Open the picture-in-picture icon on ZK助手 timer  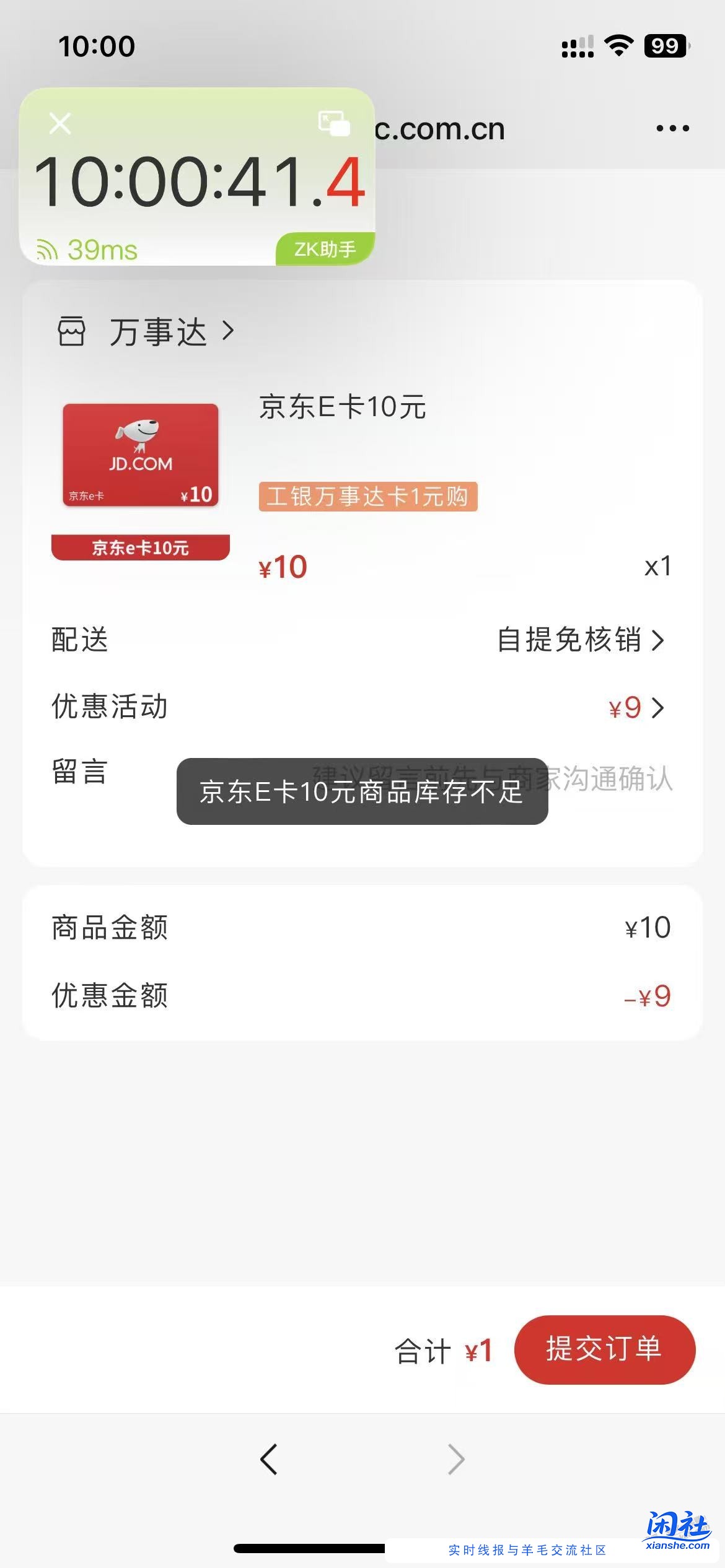[x=333, y=123]
